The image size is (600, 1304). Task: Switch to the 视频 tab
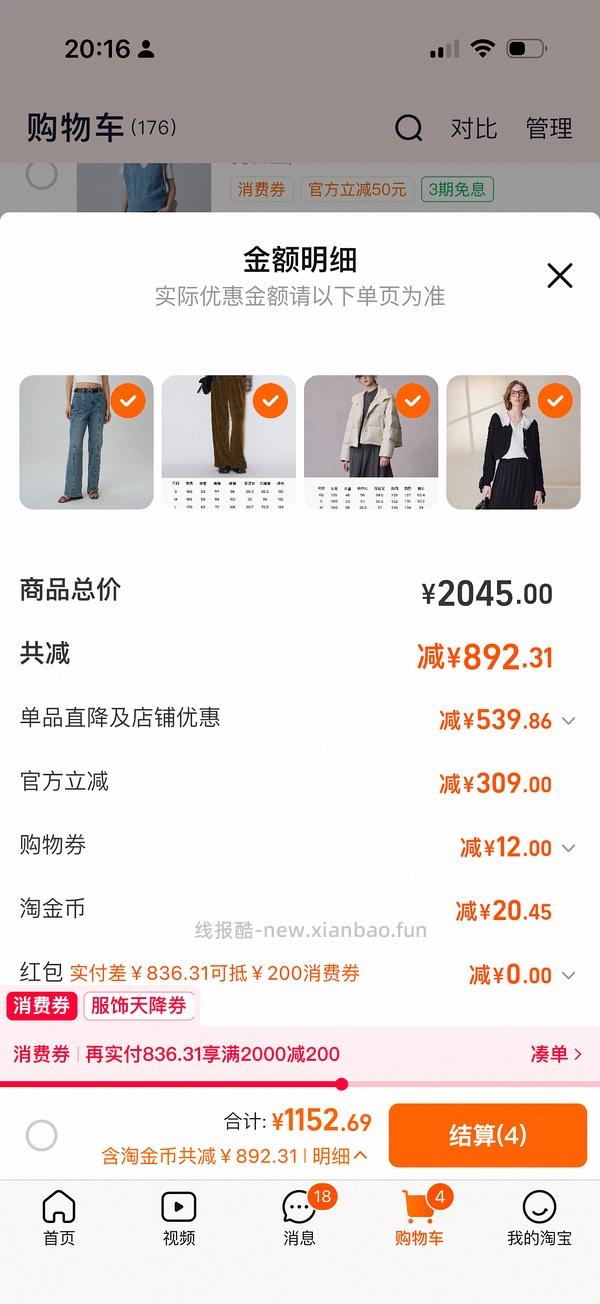tap(179, 1217)
